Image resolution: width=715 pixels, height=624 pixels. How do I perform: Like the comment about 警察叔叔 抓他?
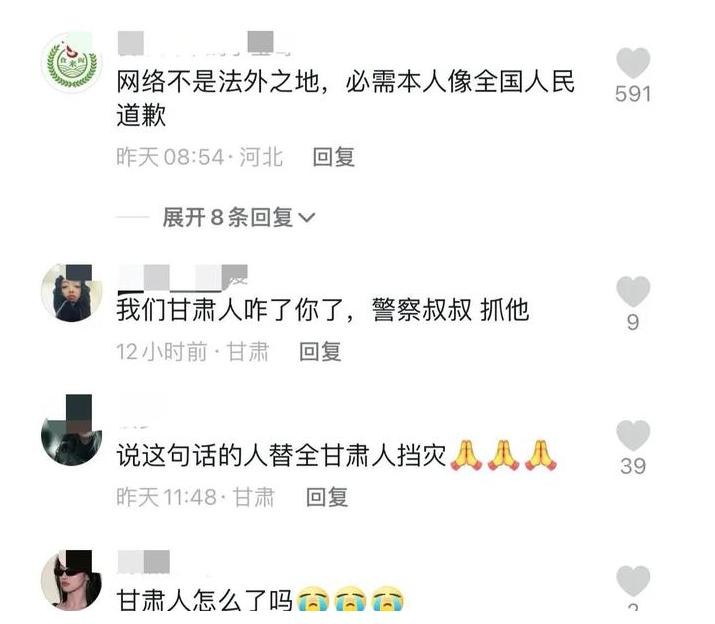tap(632, 292)
